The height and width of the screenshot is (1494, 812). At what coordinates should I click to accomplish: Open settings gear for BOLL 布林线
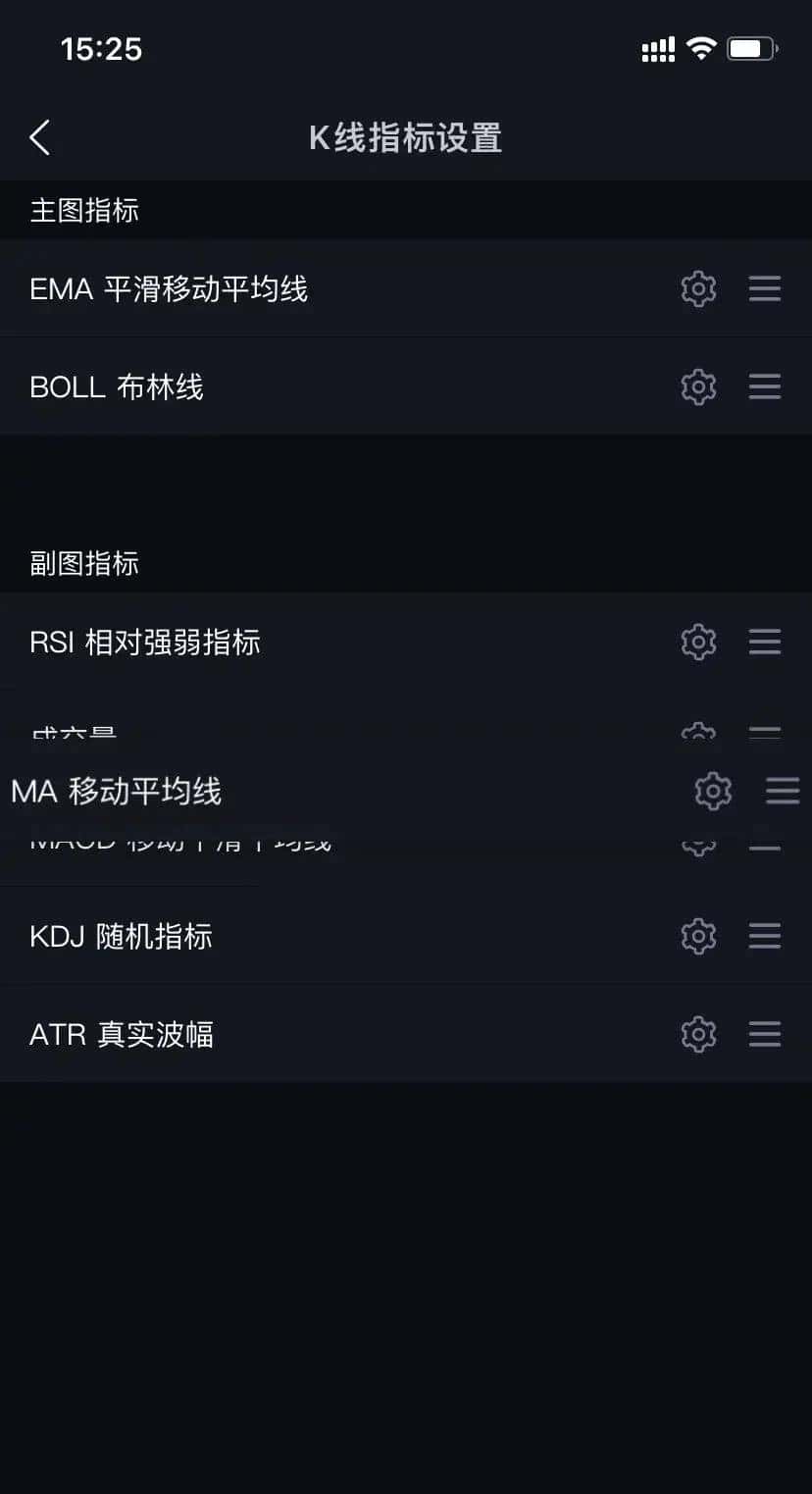tap(698, 386)
